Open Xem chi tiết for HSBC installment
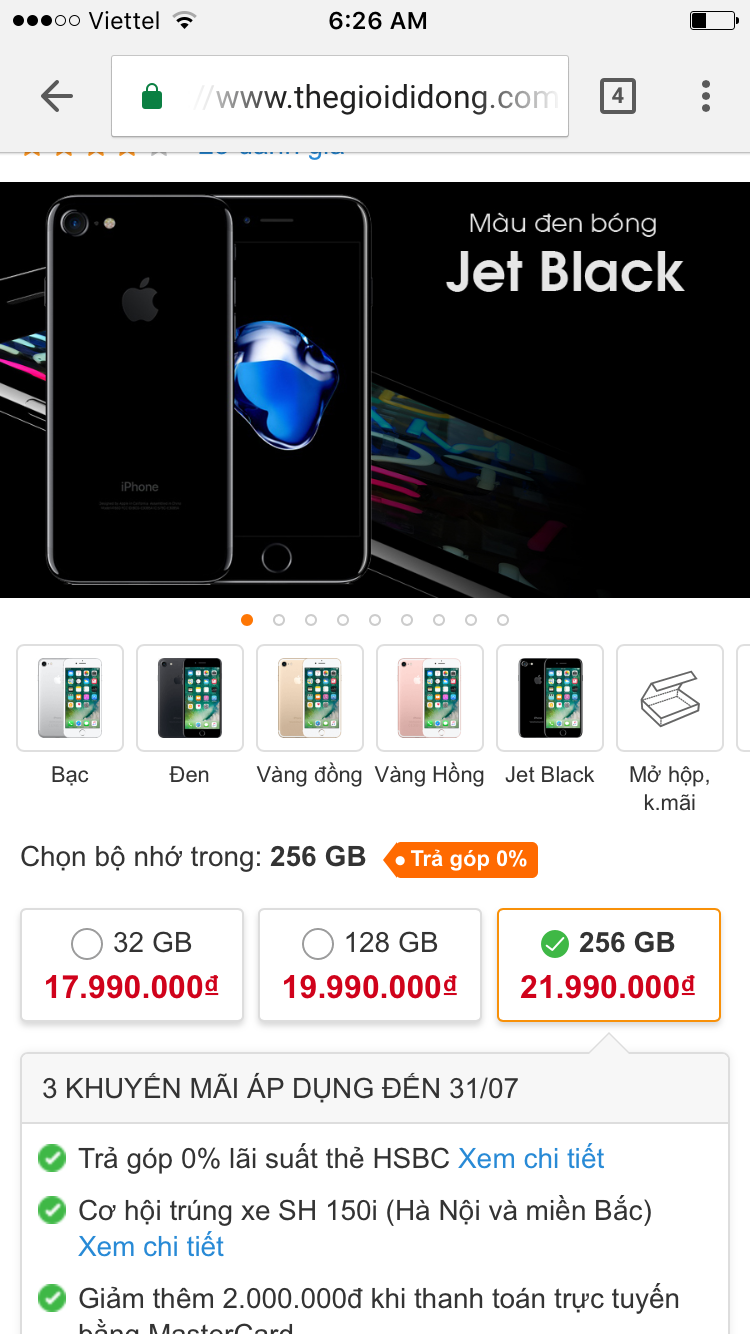 (x=531, y=1158)
